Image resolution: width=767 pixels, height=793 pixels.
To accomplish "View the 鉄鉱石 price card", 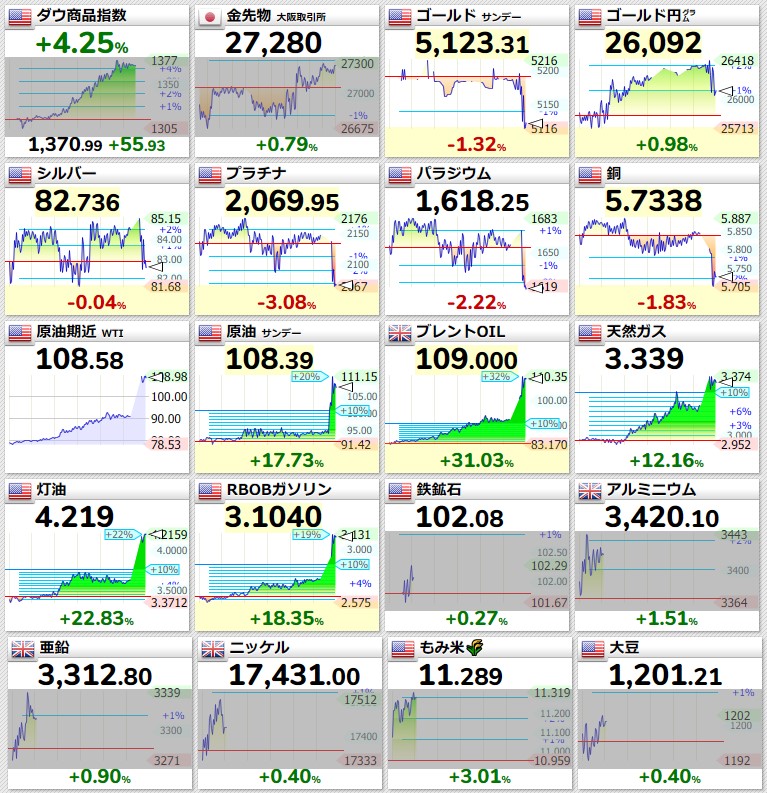I will coord(477,555).
